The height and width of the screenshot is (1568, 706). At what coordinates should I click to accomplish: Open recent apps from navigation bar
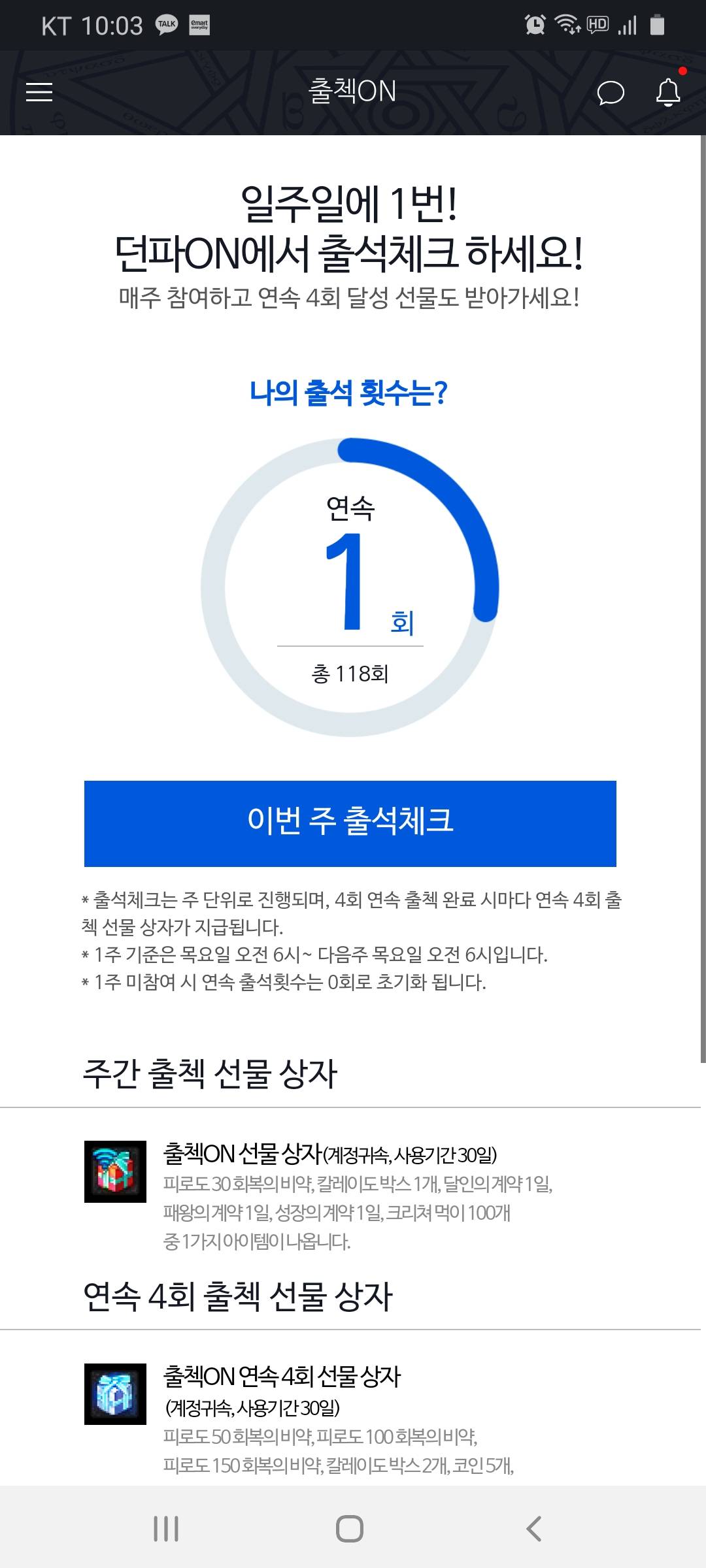pyautogui.click(x=166, y=1528)
